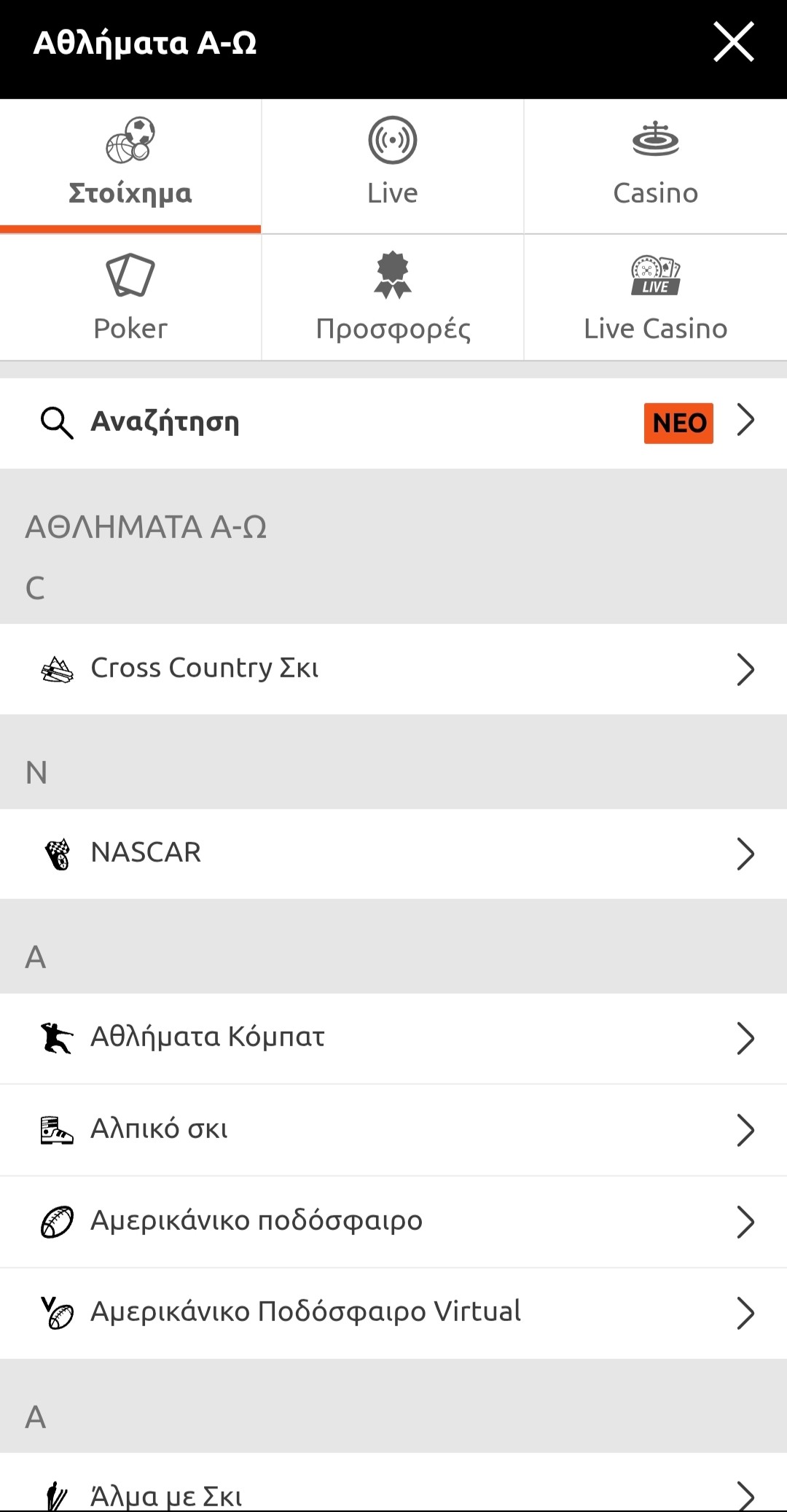Open Αθλήματα Κόμπατ
787x1512 pixels.
393,1037
